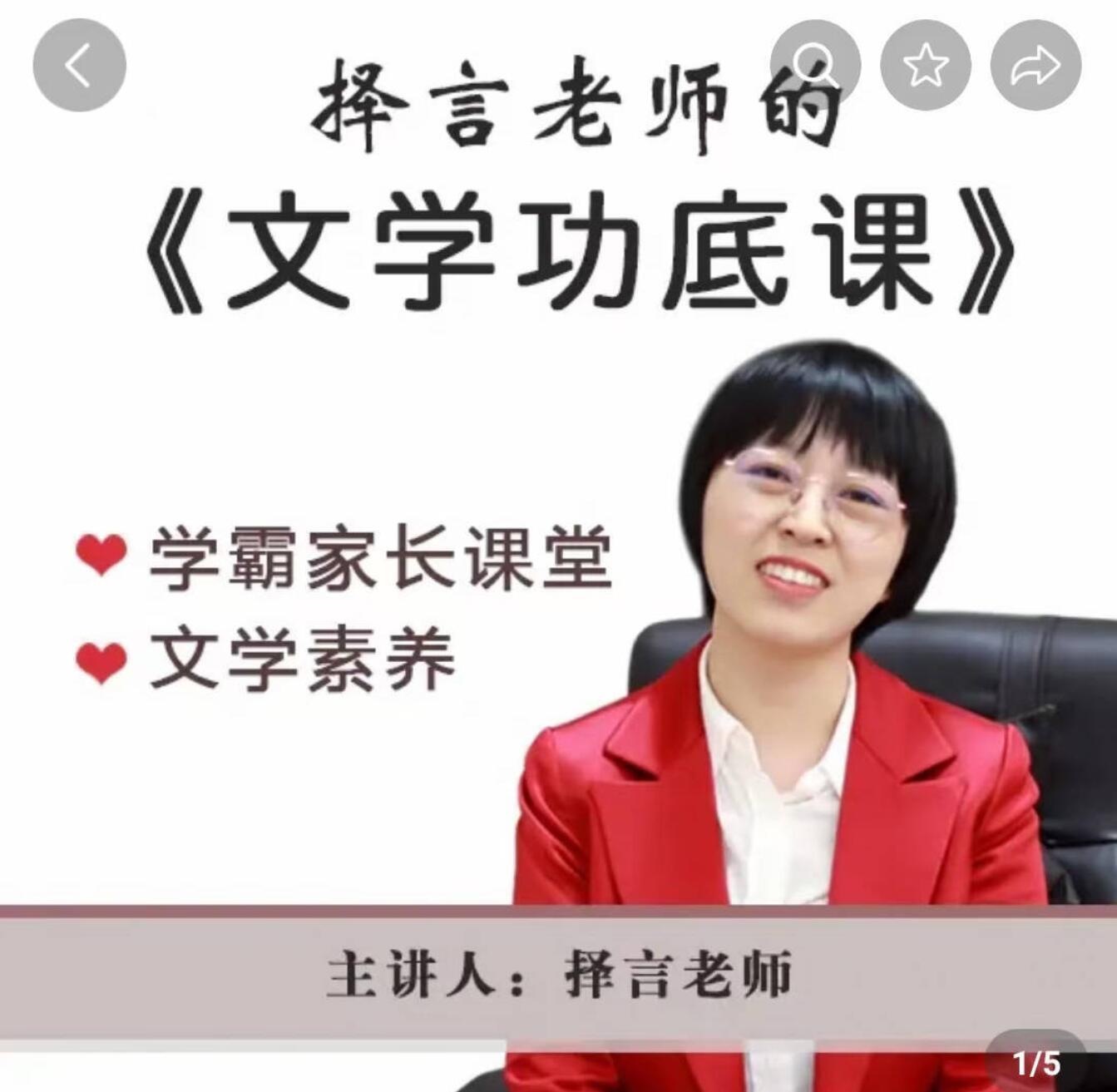Go back to the previous page
Viewport: 1117px width, 1092px height.
(79, 66)
